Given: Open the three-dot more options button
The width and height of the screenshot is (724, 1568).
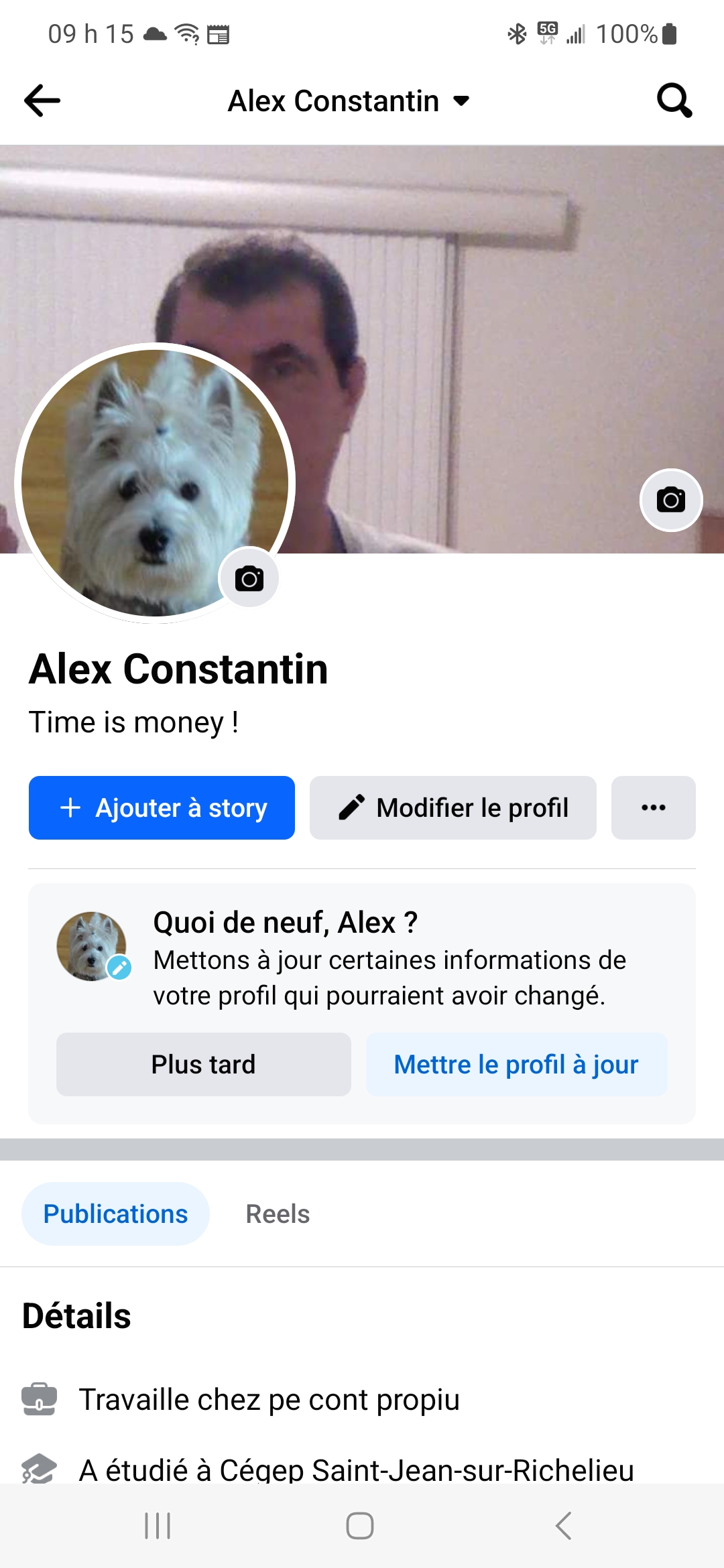Looking at the screenshot, I should (654, 807).
